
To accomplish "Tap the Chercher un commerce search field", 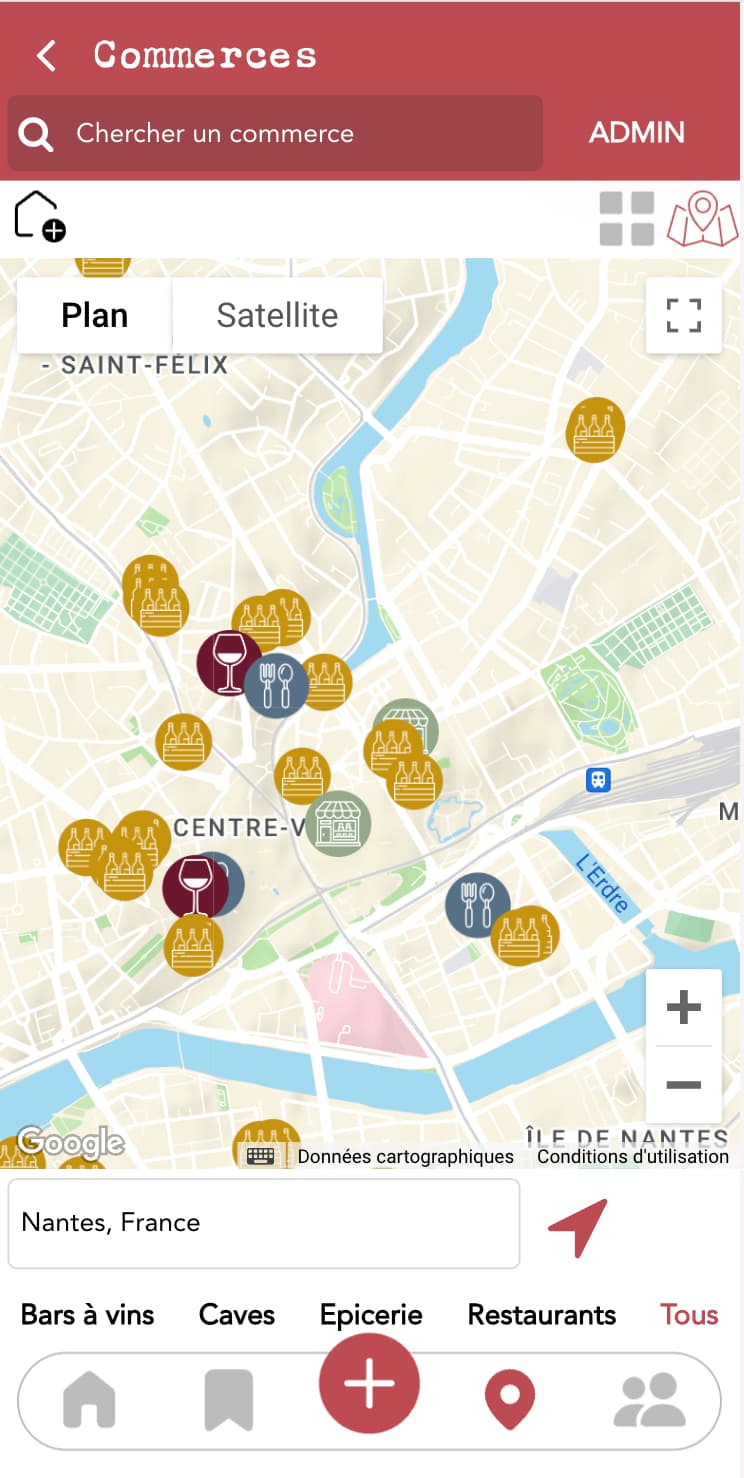I will [275, 133].
